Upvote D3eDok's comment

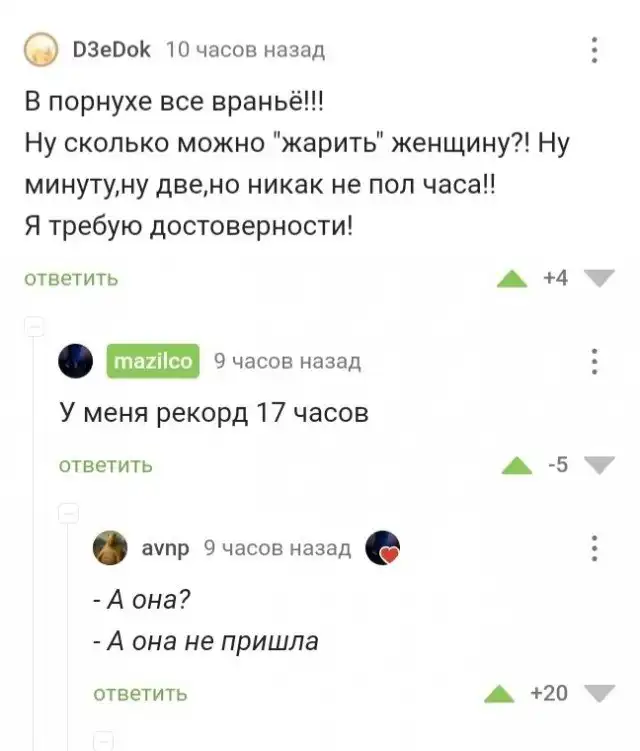point(513,279)
